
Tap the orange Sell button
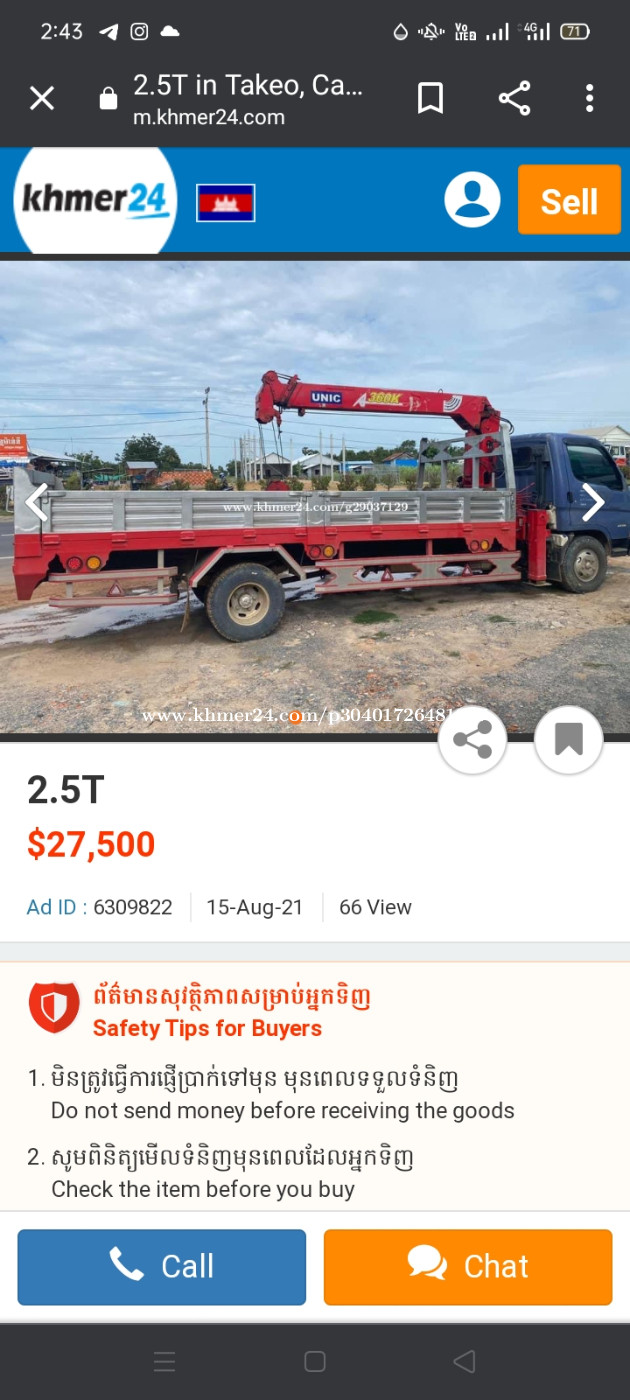point(569,200)
